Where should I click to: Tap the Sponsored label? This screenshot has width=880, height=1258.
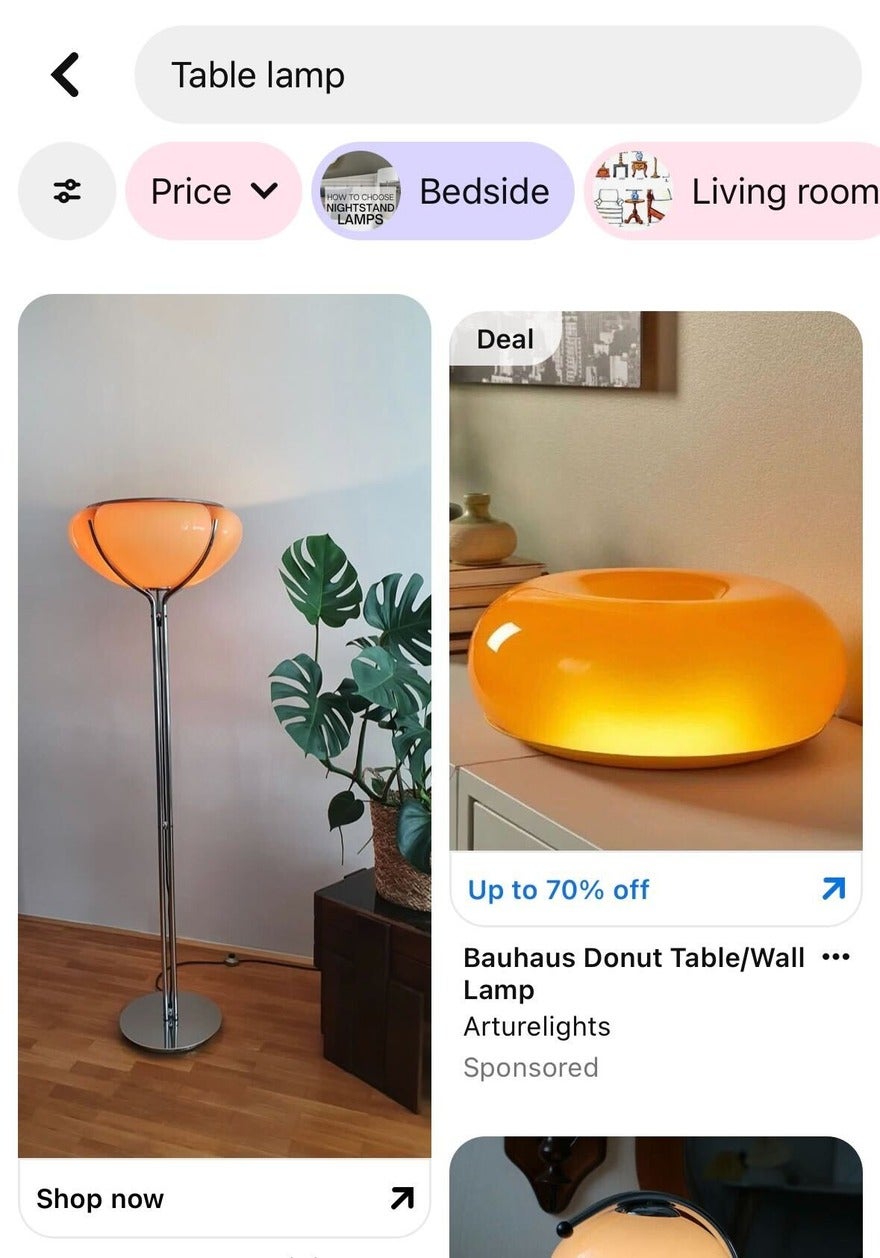pos(531,1067)
